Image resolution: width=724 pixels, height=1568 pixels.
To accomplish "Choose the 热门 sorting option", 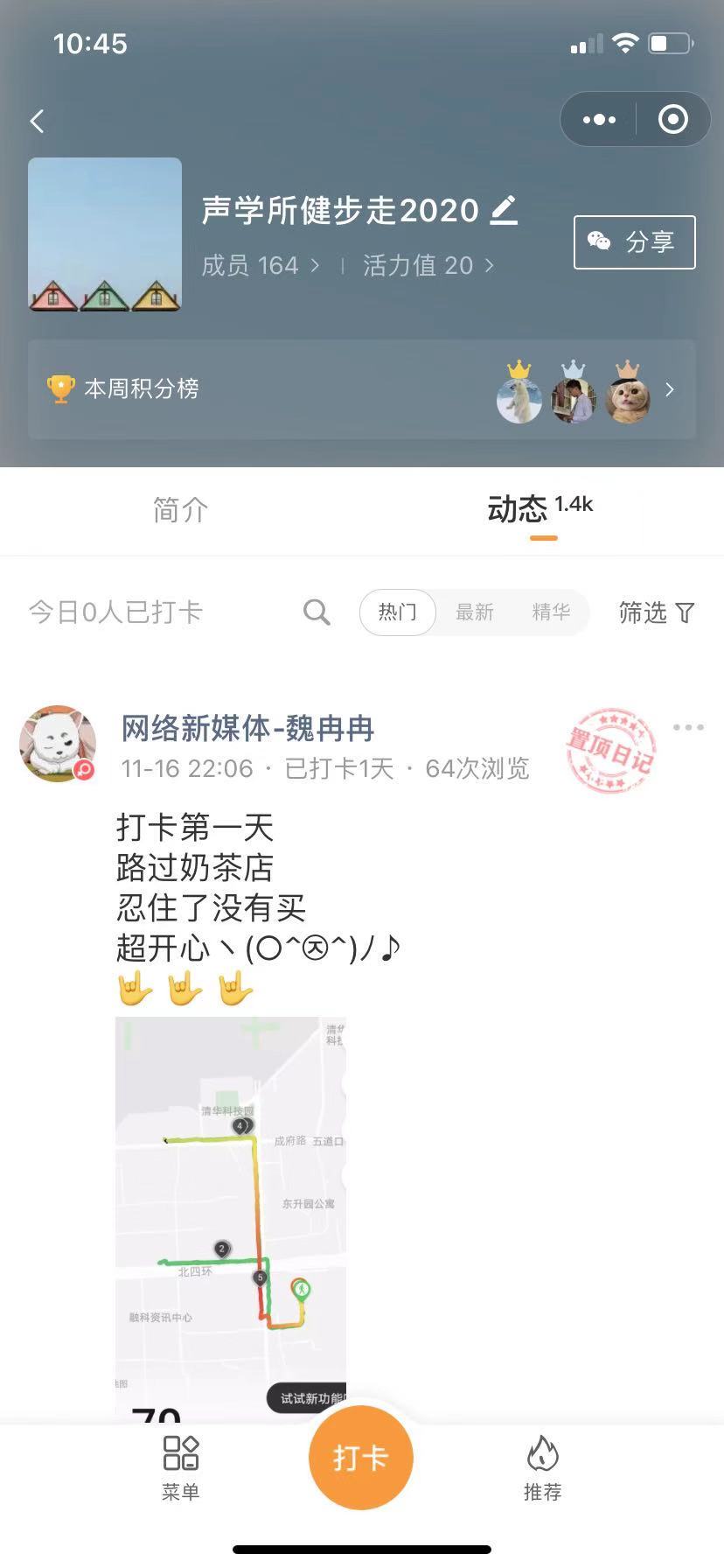I will pos(398,612).
